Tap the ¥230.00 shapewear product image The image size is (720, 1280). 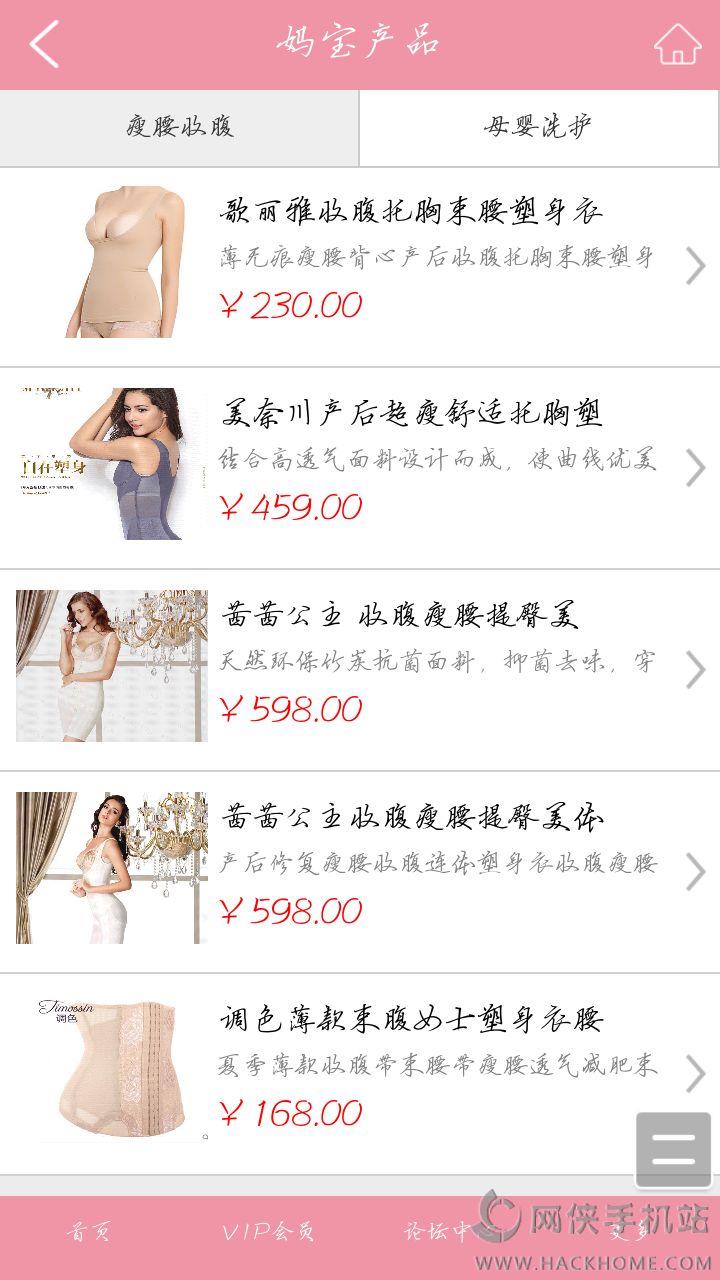pyautogui.click(x=125, y=262)
